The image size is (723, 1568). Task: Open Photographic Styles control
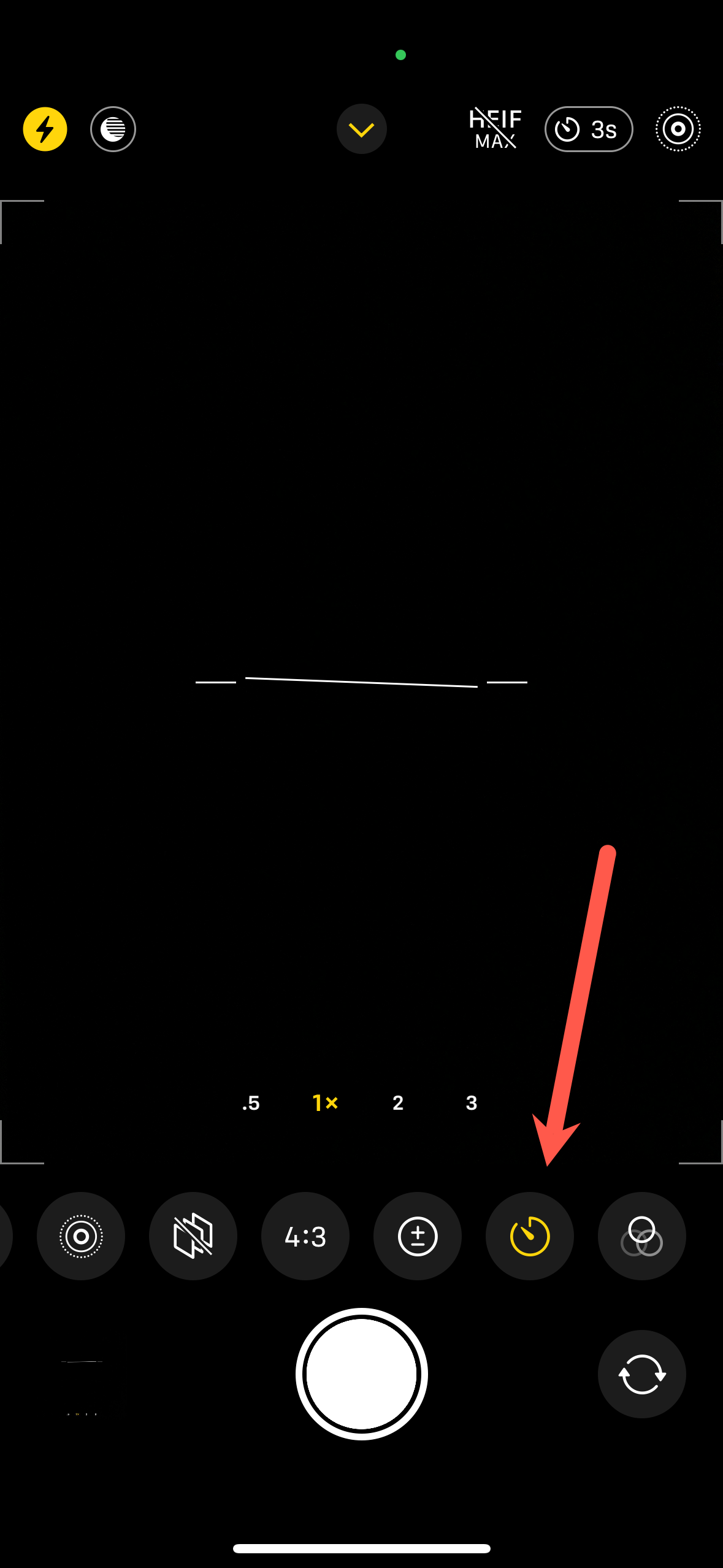(193, 1236)
